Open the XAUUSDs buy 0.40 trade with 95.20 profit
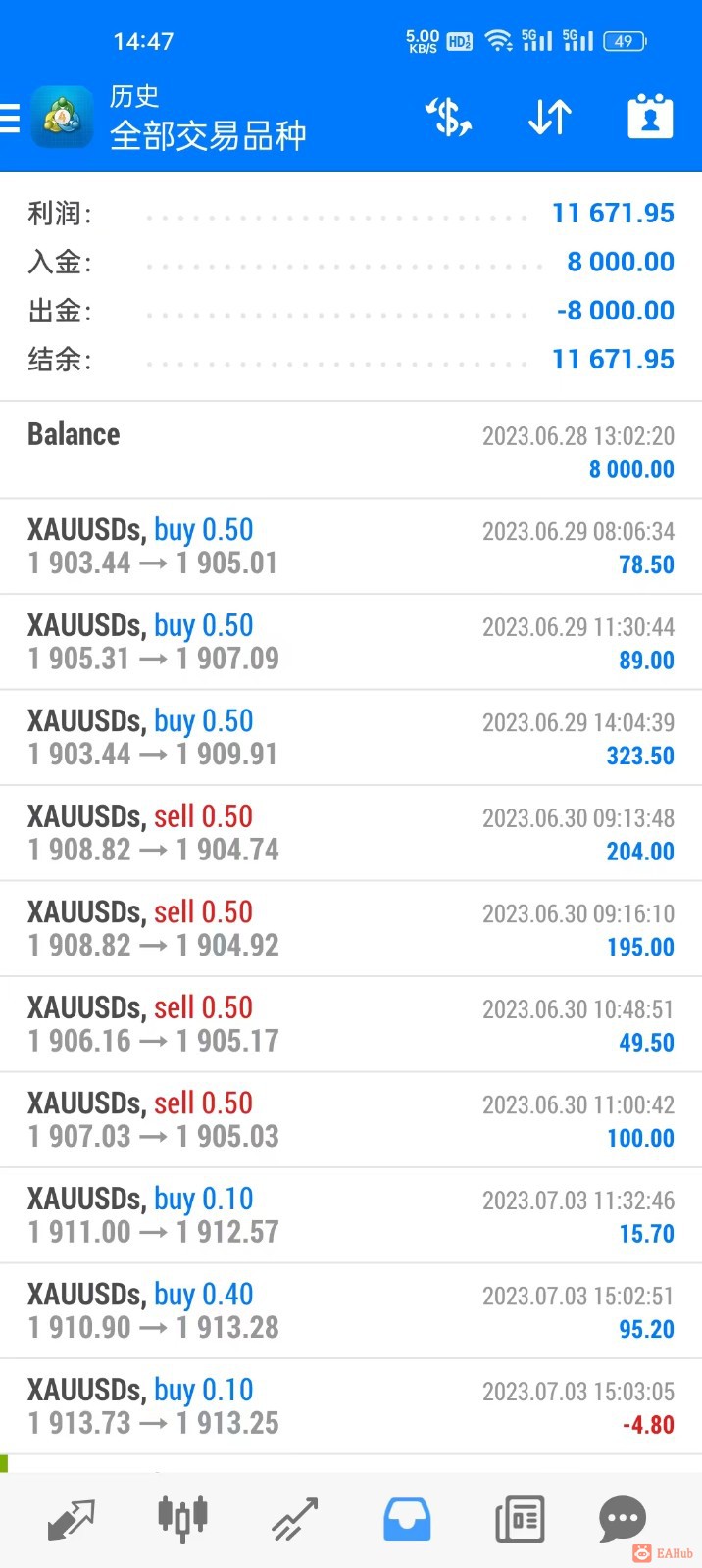 click(x=351, y=1310)
